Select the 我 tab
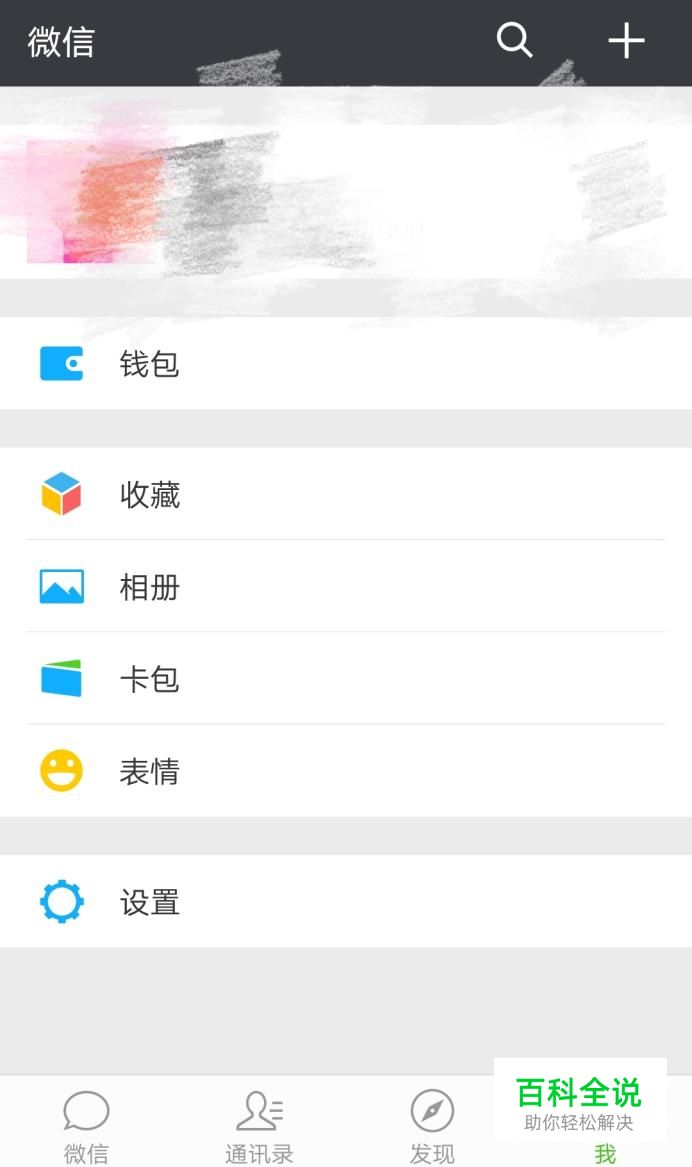 [x=605, y=1150]
